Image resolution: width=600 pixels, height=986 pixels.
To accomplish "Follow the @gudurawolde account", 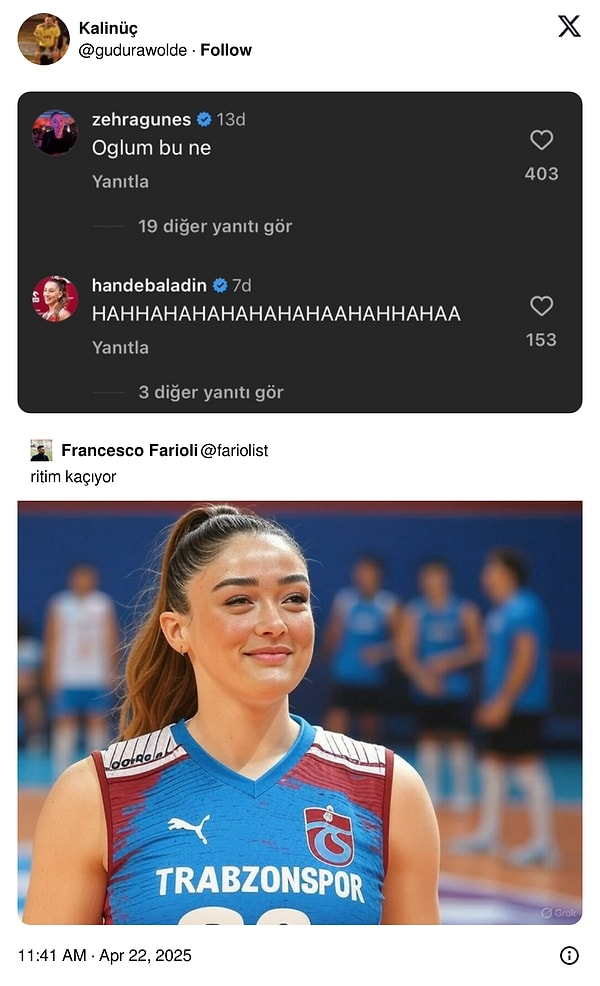I will [226, 50].
